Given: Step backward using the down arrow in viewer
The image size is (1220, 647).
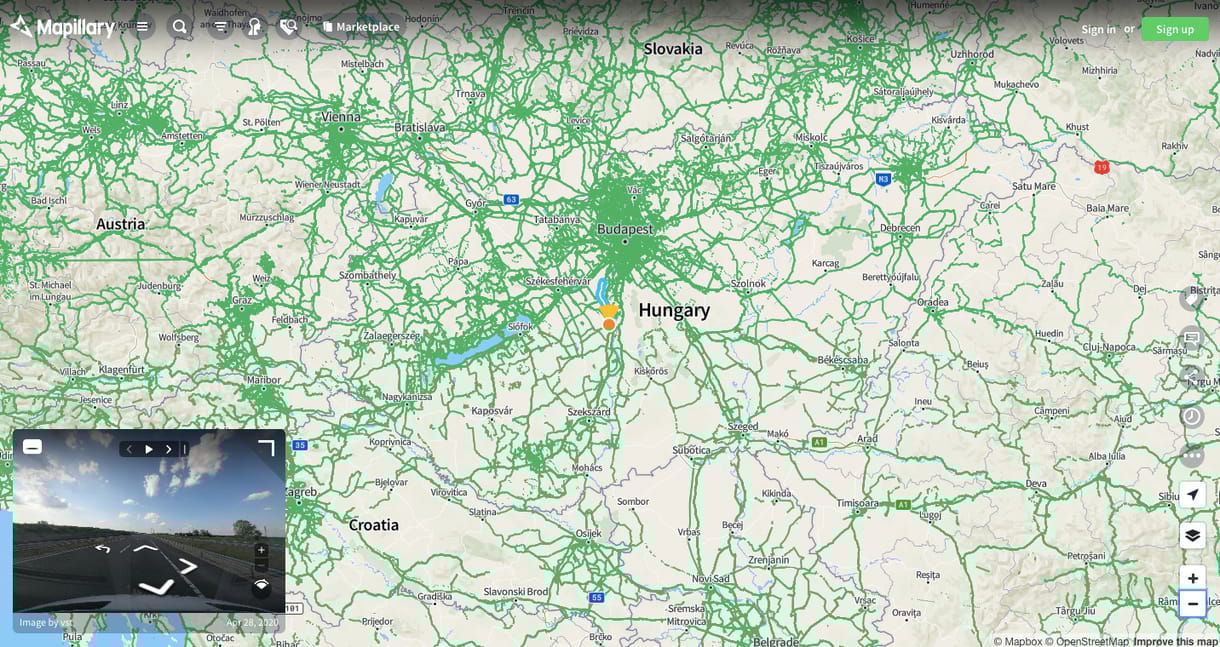Looking at the screenshot, I should tap(157, 586).
